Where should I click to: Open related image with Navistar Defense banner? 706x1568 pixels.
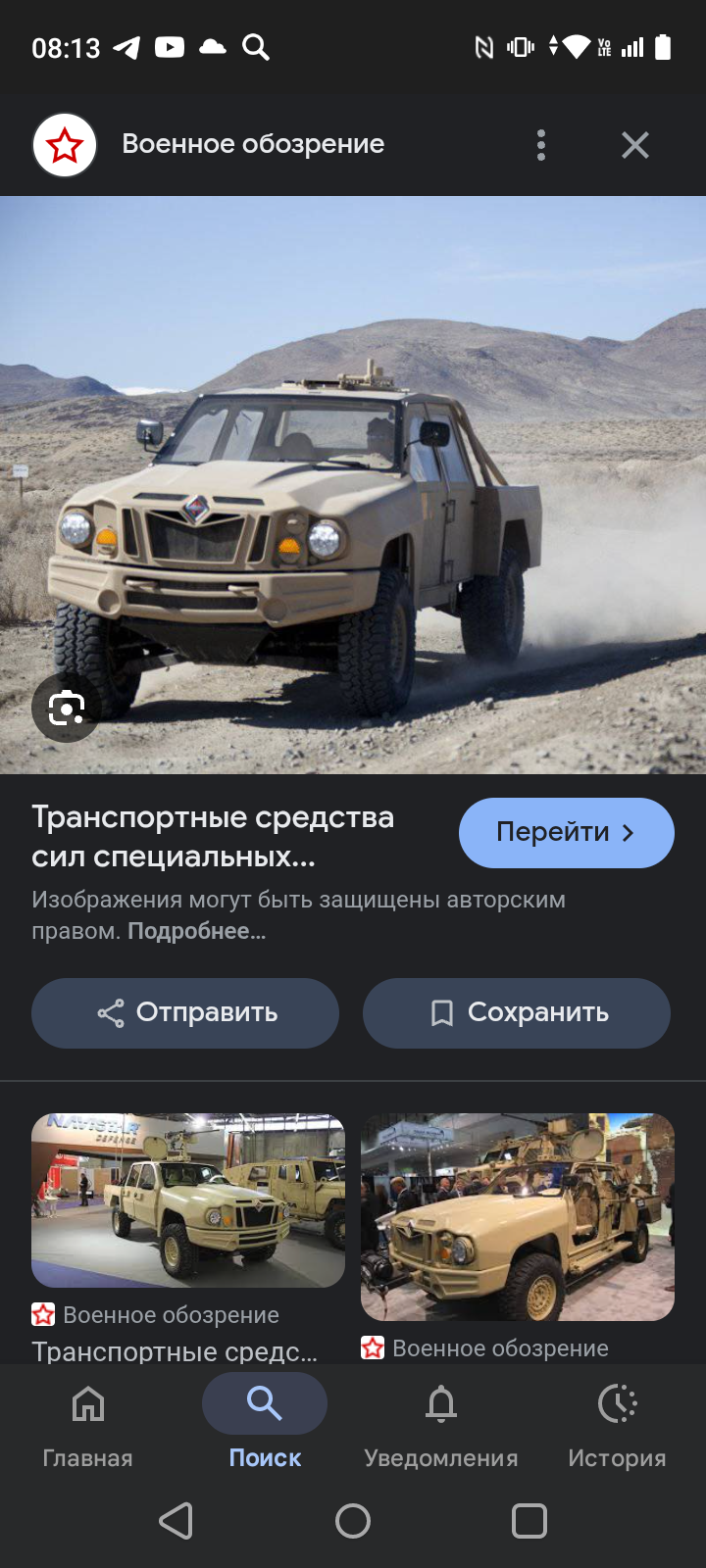coord(188,1200)
